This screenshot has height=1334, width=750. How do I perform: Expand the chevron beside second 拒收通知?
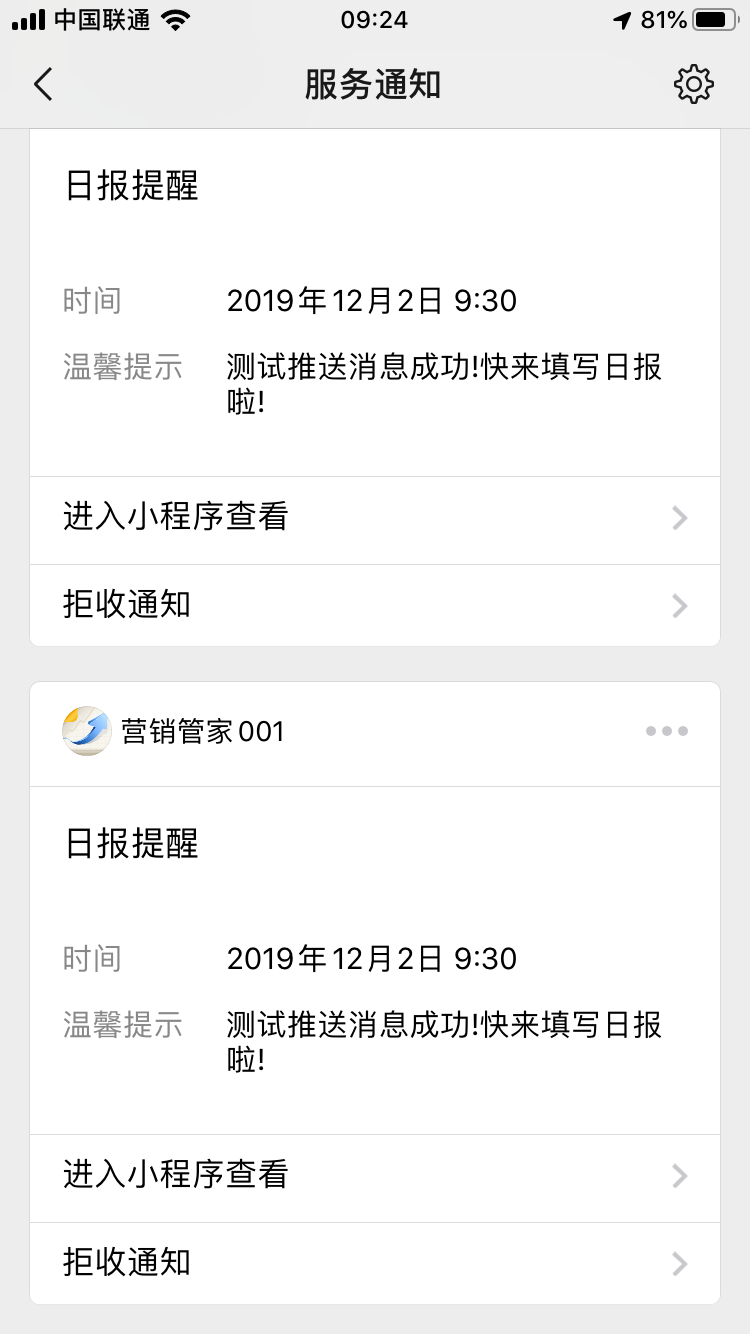tap(680, 1263)
